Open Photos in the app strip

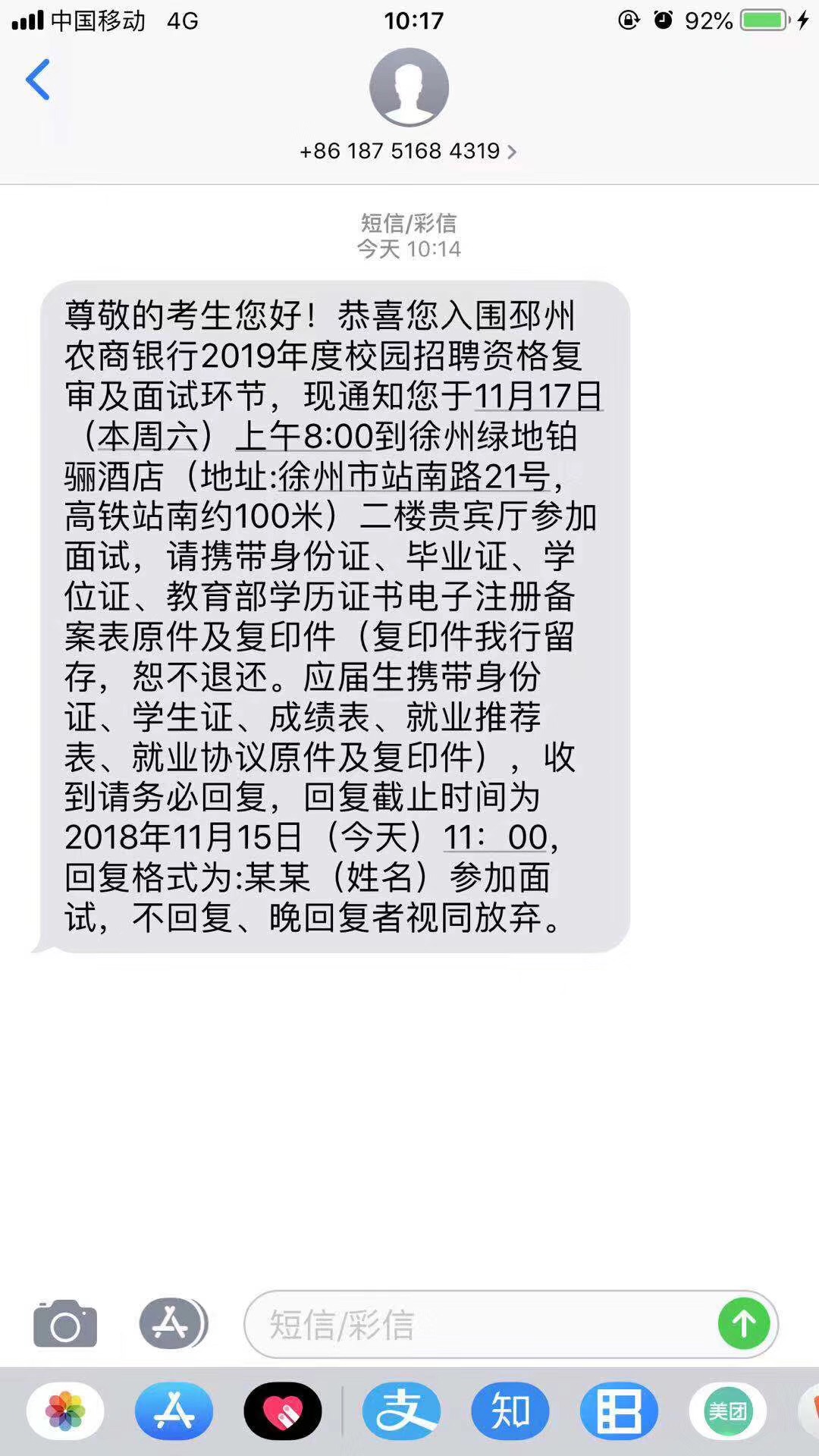65,1411
